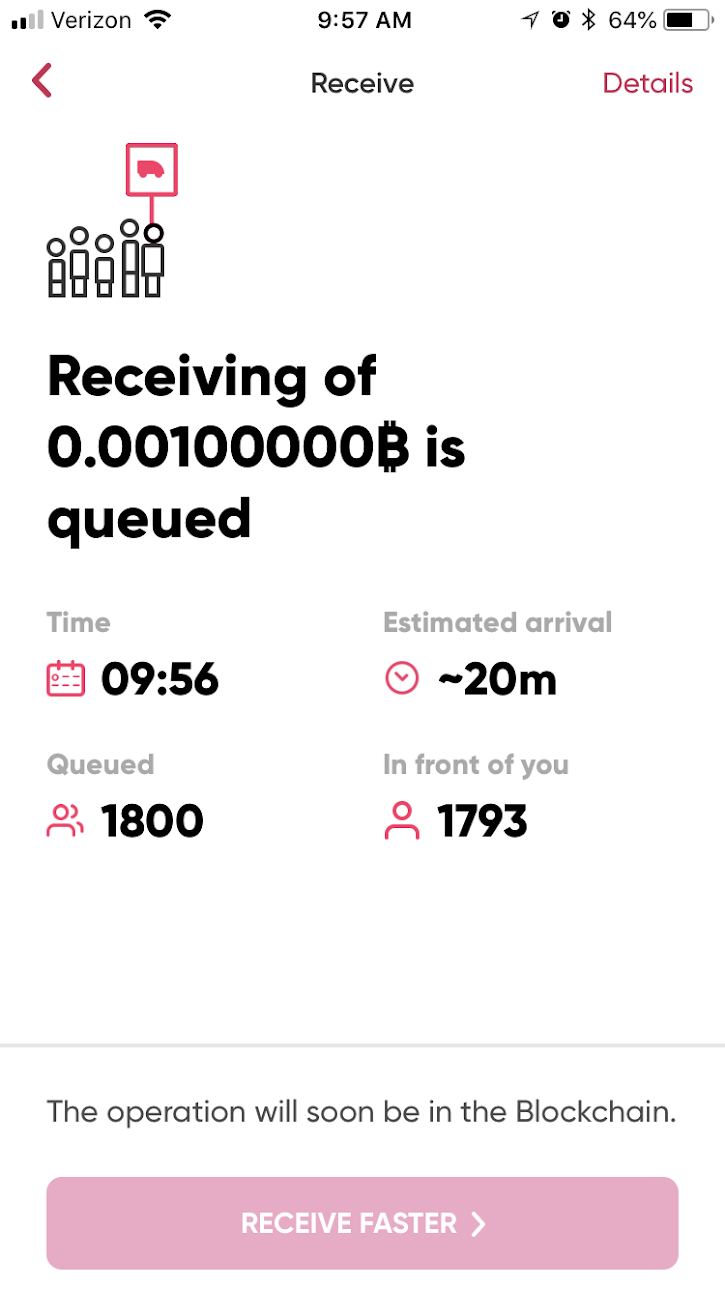Open the Details link
The height and width of the screenshot is (1289, 725).
click(647, 83)
